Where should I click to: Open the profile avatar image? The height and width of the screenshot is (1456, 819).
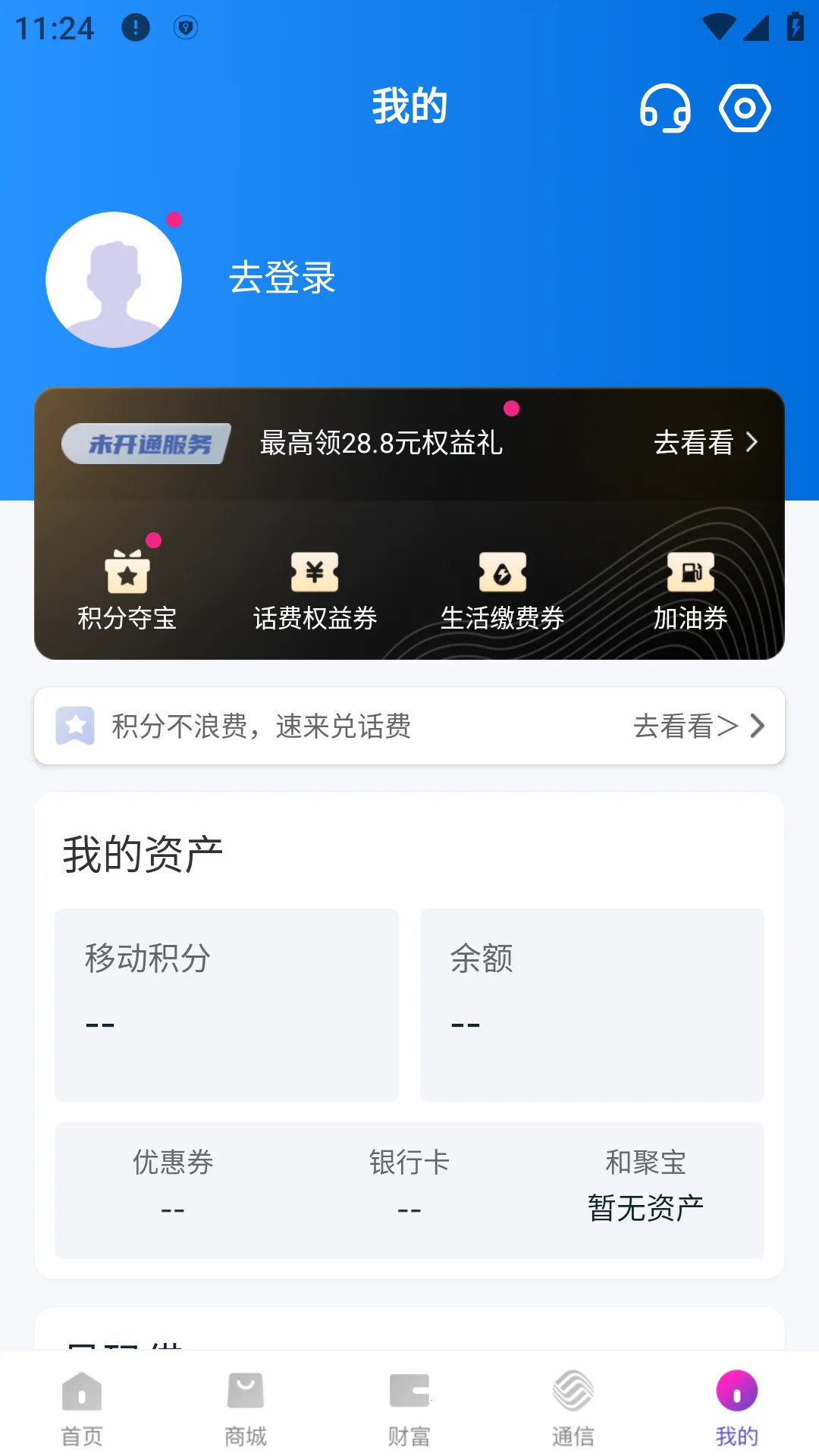click(x=114, y=279)
